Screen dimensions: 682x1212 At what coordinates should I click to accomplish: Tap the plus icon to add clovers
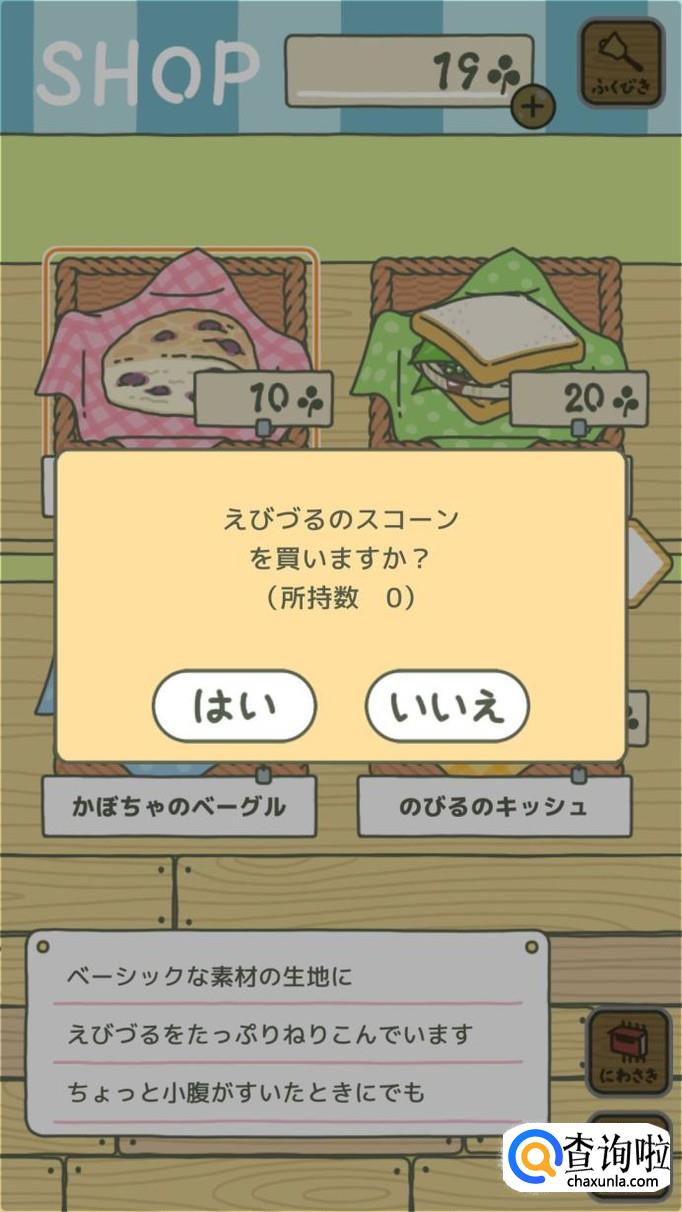(x=533, y=105)
